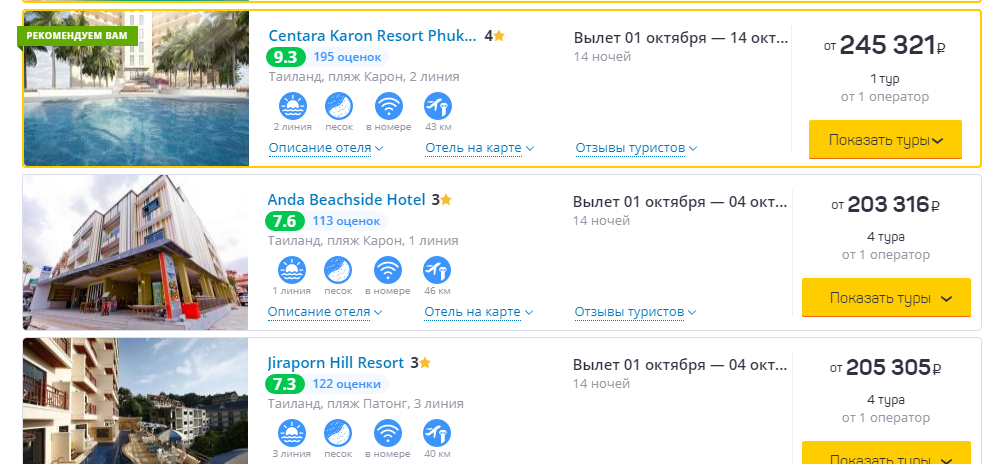The image size is (990, 464).
Task: Expand map location for Anda Beachside Hotel
Action: coord(479,312)
